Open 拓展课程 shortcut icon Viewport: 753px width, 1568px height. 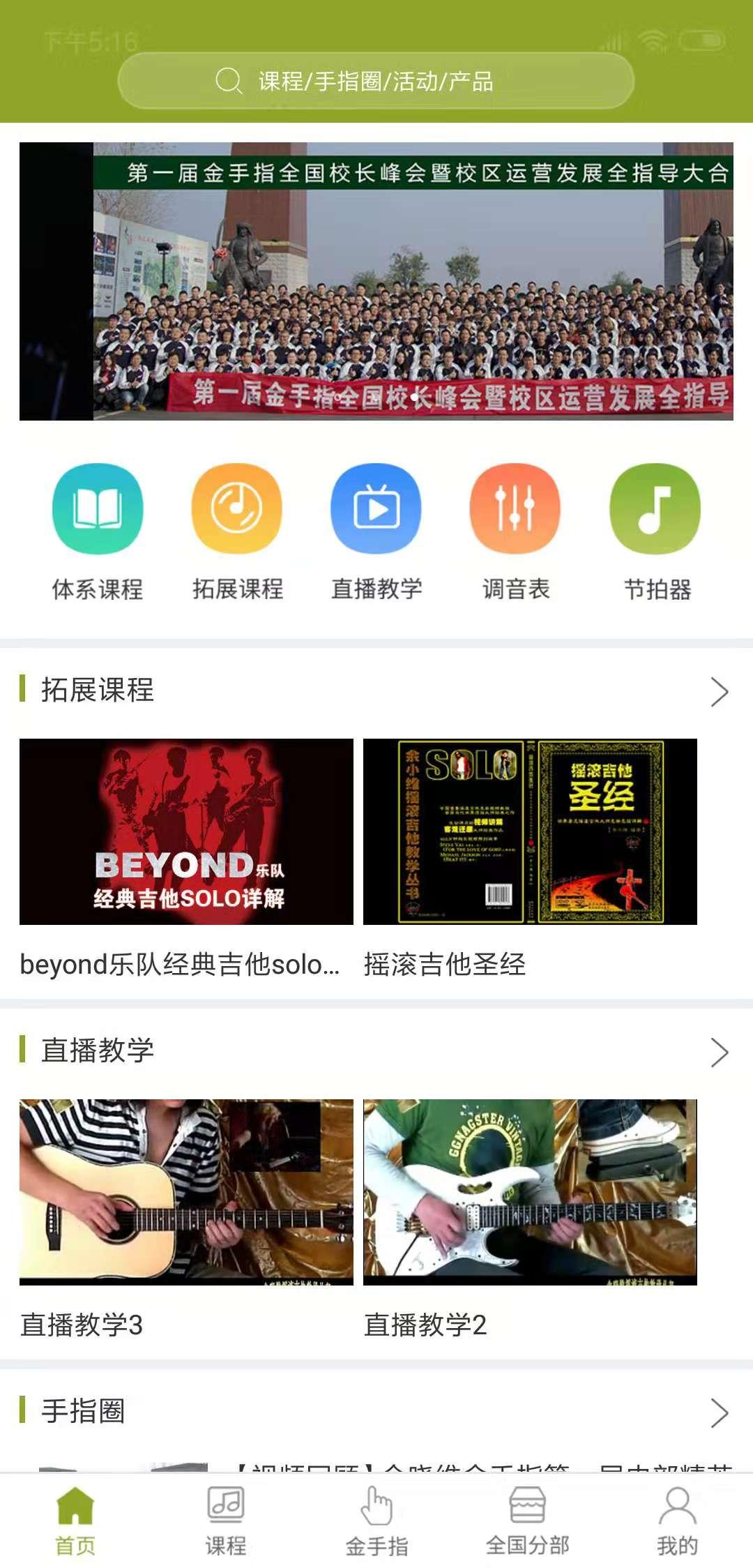pyautogui.click(x=237, y=509)
